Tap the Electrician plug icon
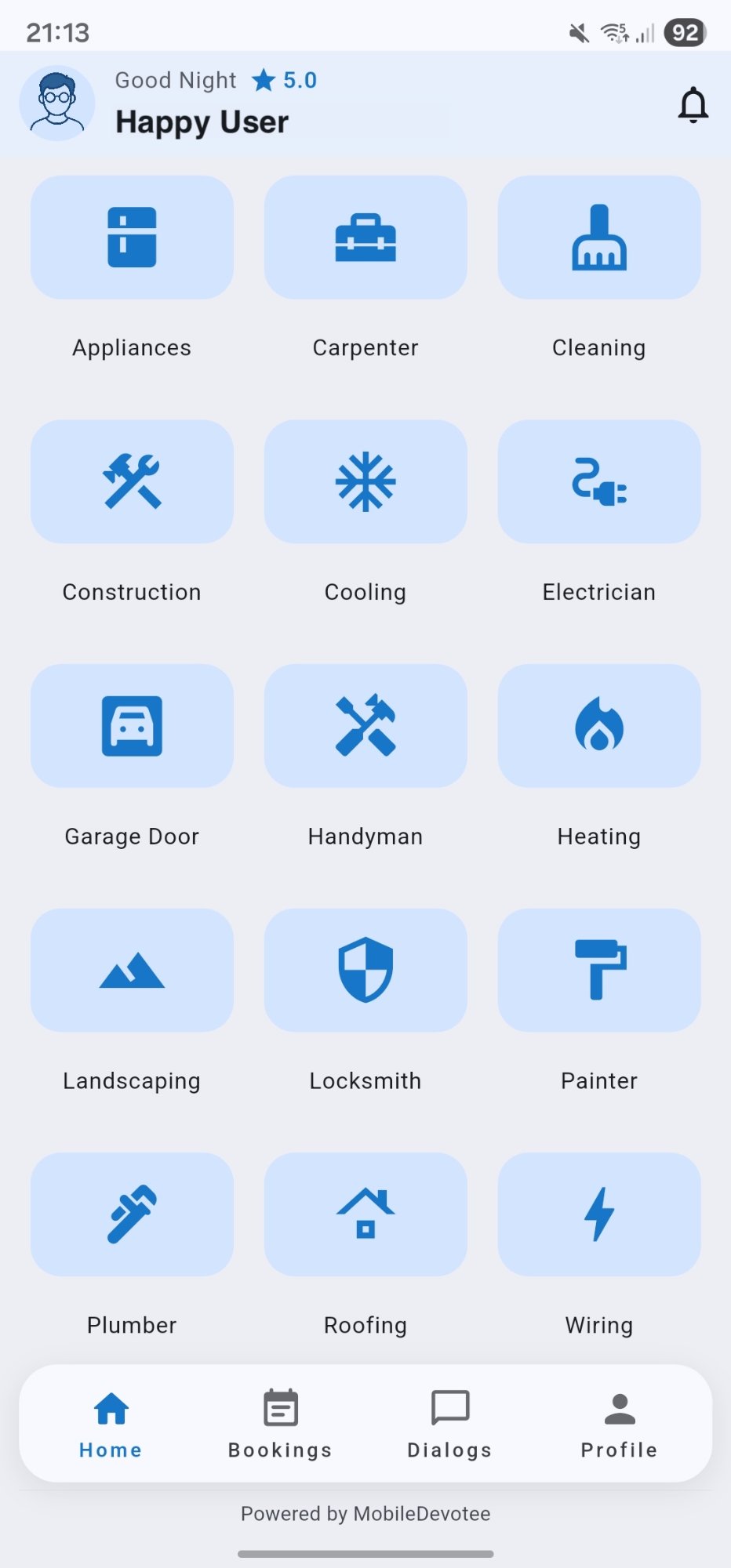This screenshot has width=731, height=1568. 598,481
